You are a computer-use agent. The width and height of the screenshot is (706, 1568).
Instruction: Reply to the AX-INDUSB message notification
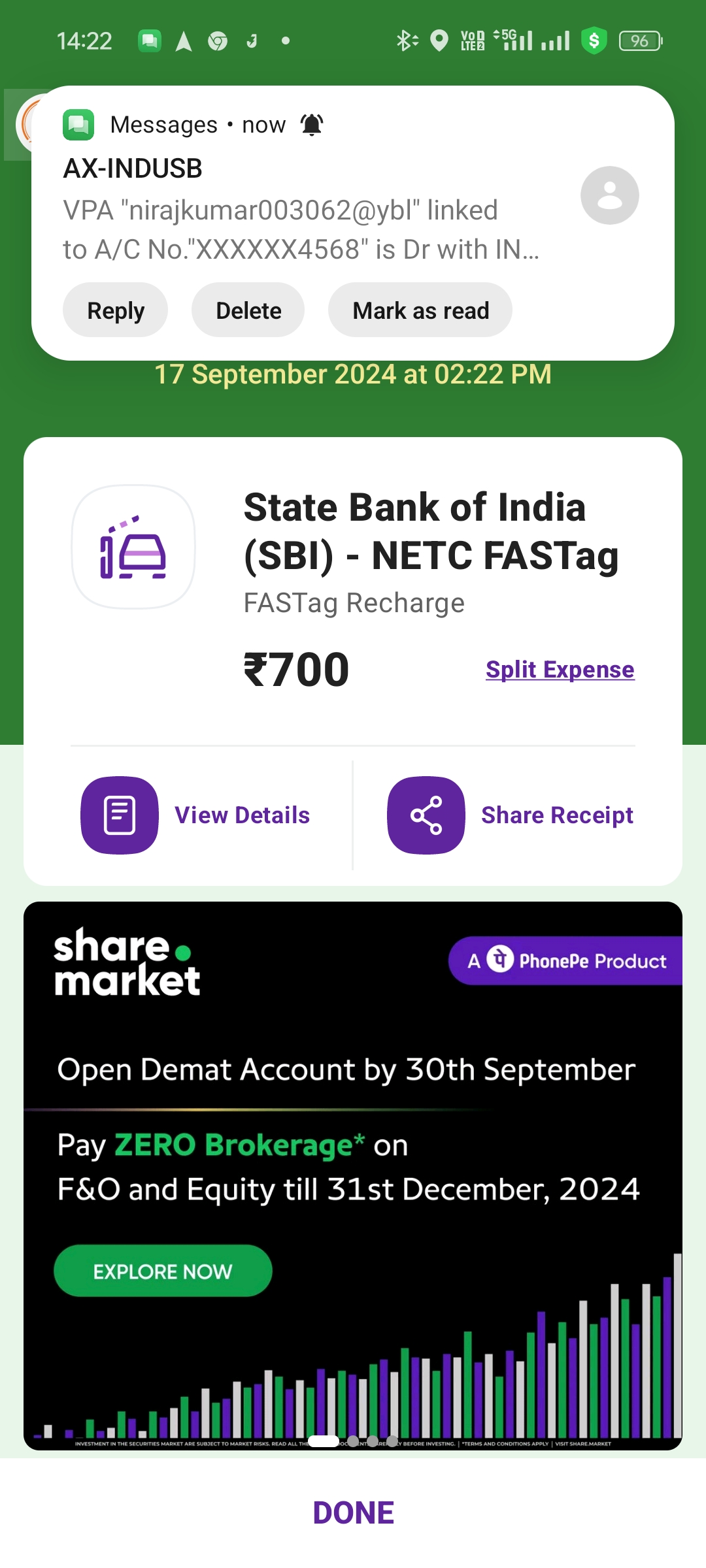click(x=116, y=310)
